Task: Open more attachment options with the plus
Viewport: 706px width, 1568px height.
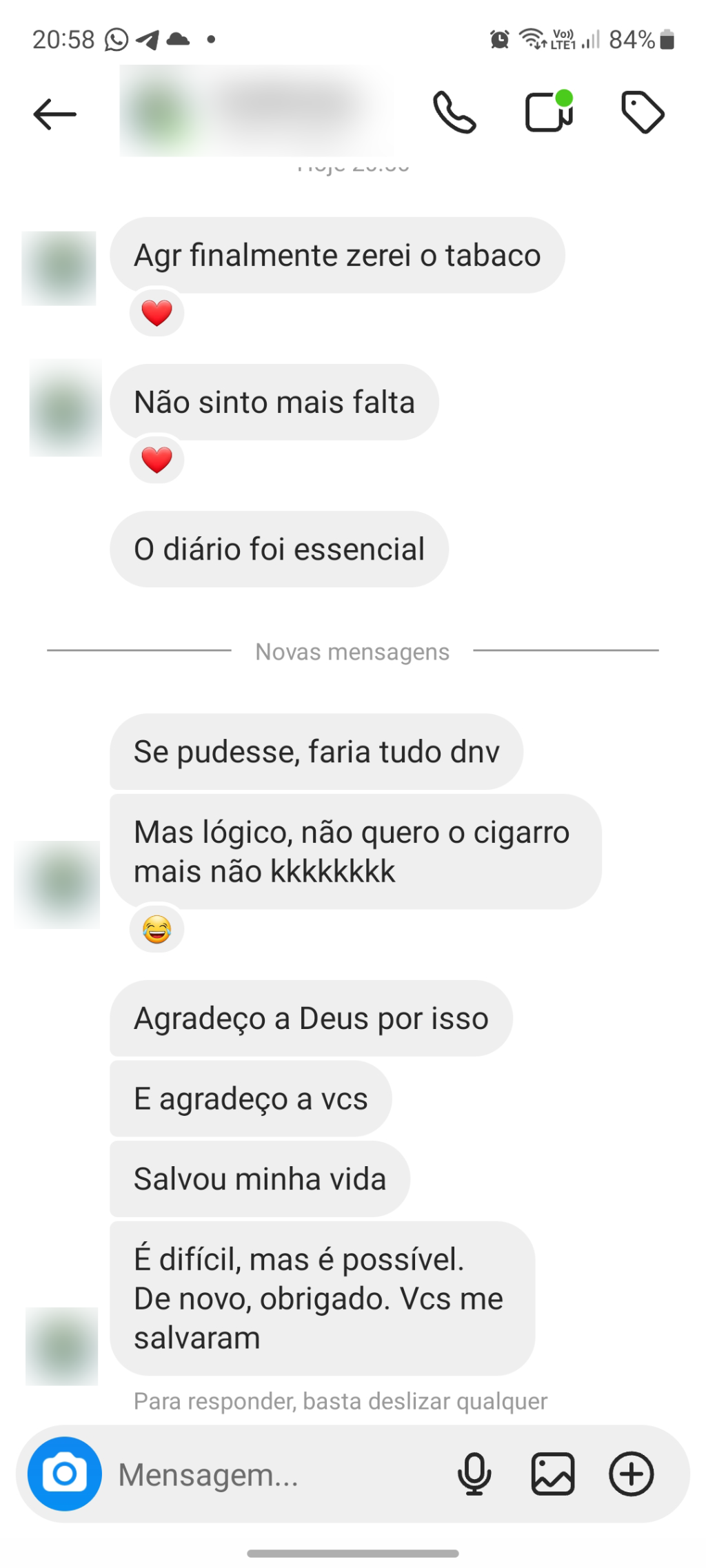Action: point(631,1474)
